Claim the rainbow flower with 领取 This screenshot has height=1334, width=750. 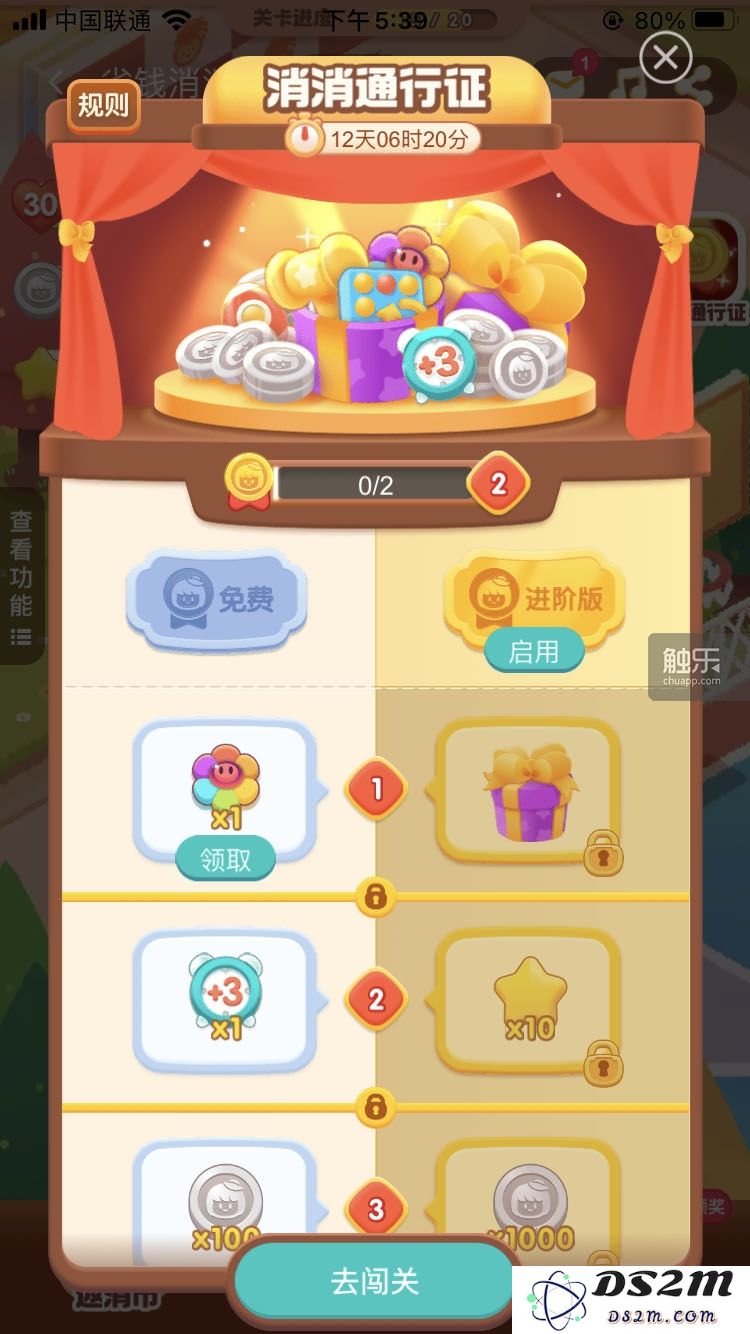tap(225, 859)
